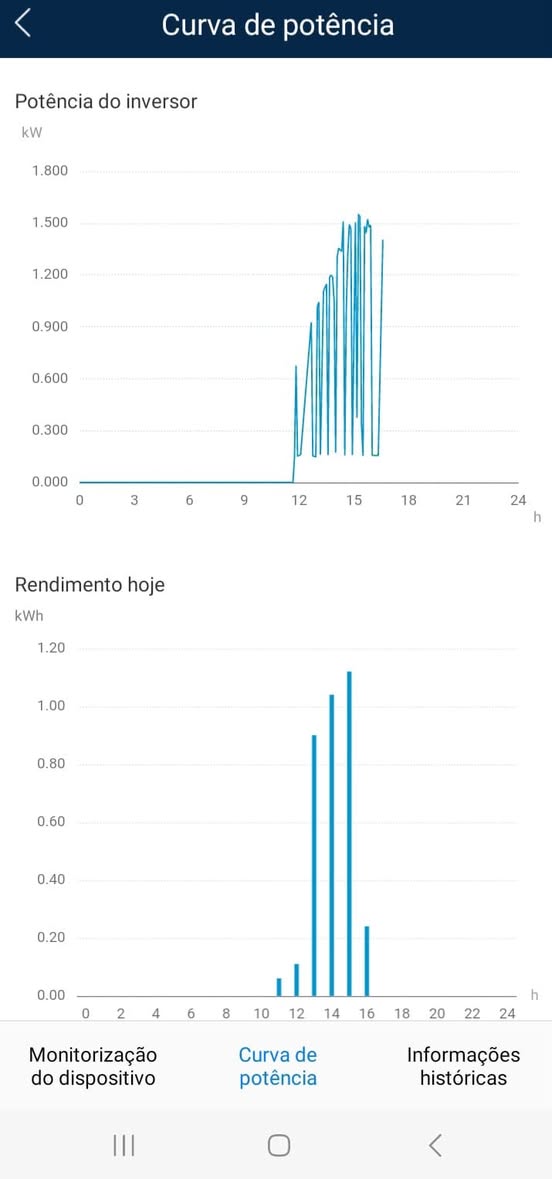The height and width of the screenshot is (1179, 552).
Task: Select the Curva de potência tab
Action: point(278,1066)
